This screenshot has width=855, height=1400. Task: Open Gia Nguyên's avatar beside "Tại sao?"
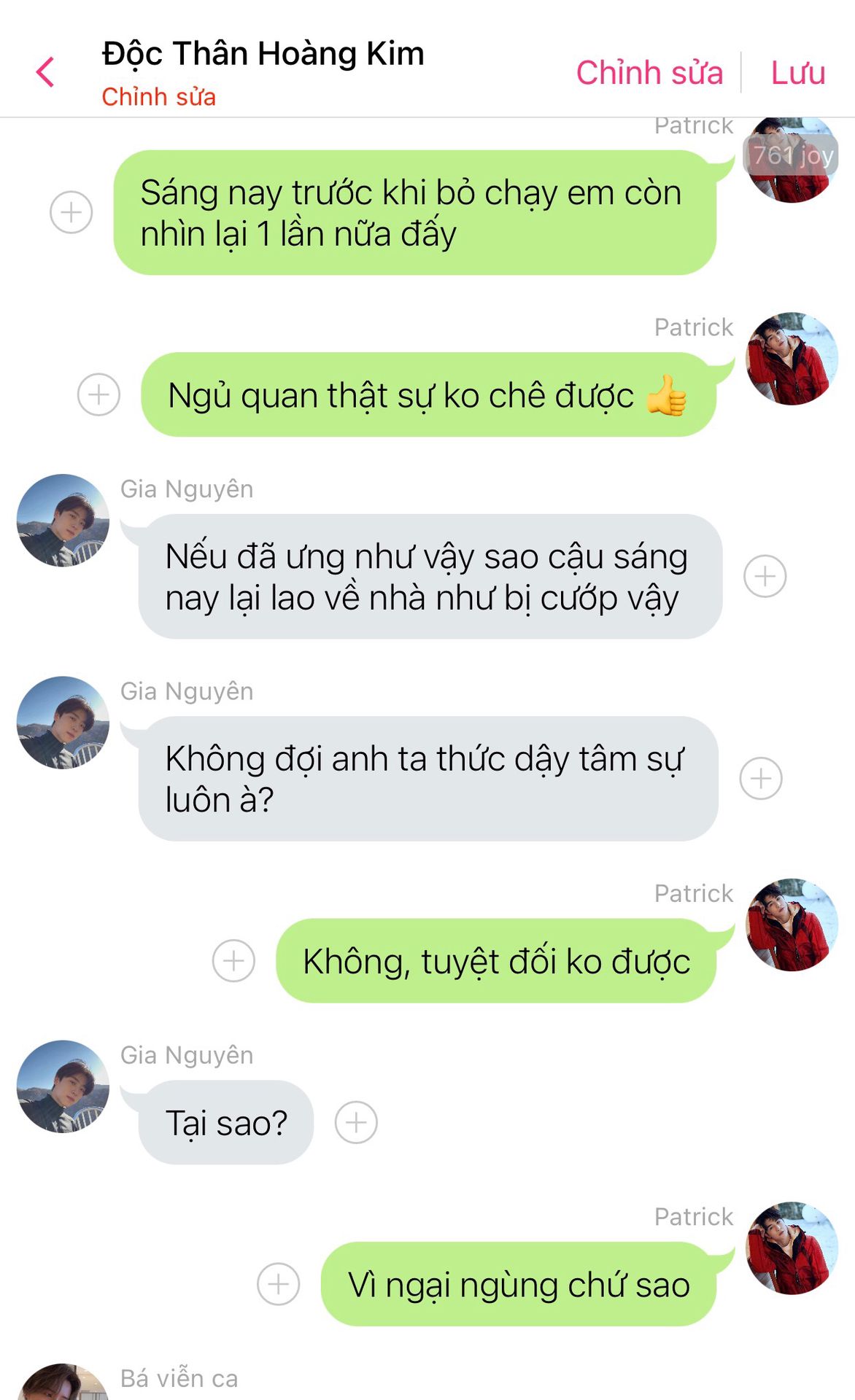point(63,1086)
